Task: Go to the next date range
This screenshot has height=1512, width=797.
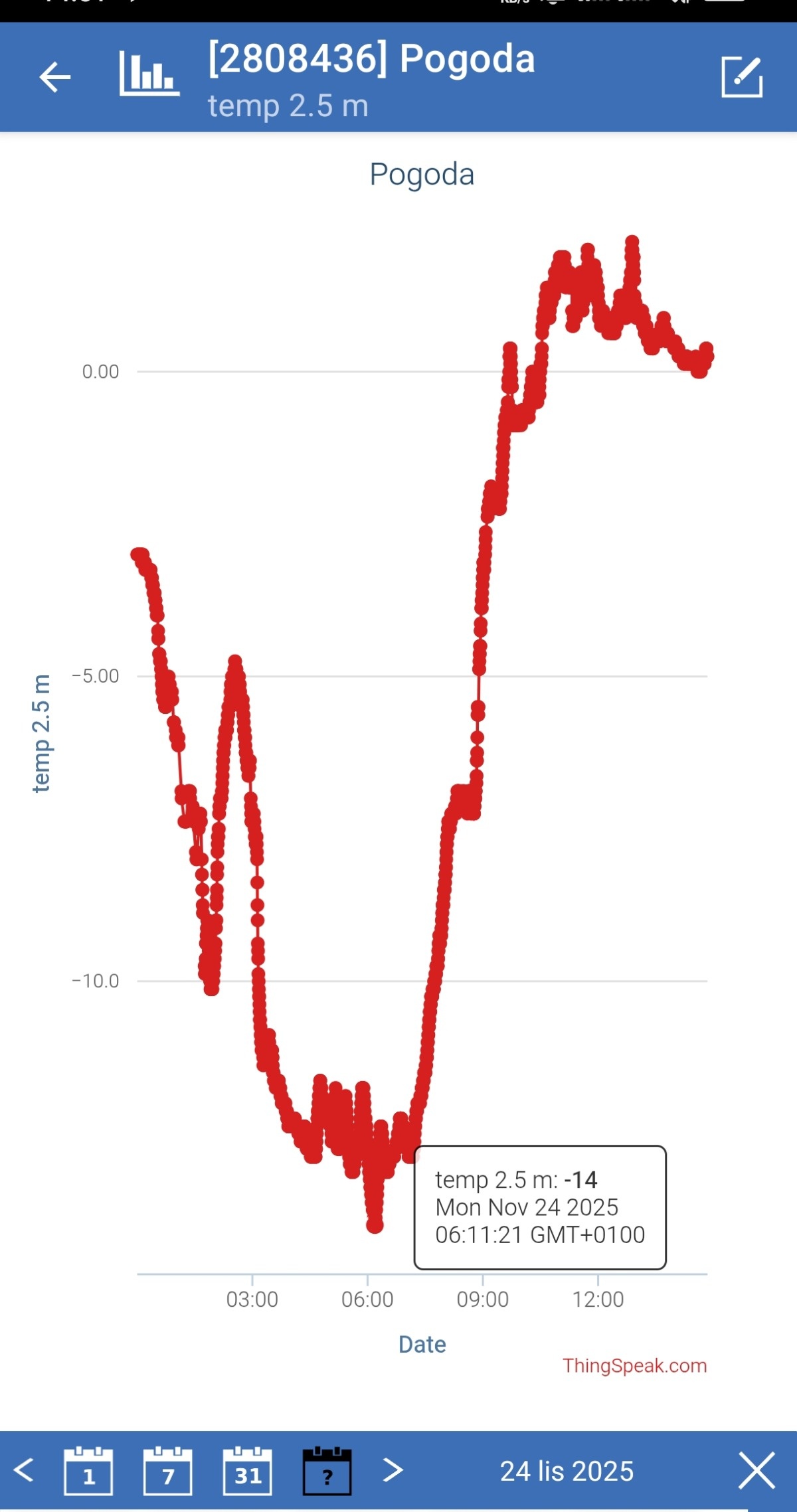Action: pyautogui.click(x=393, y=1470)
